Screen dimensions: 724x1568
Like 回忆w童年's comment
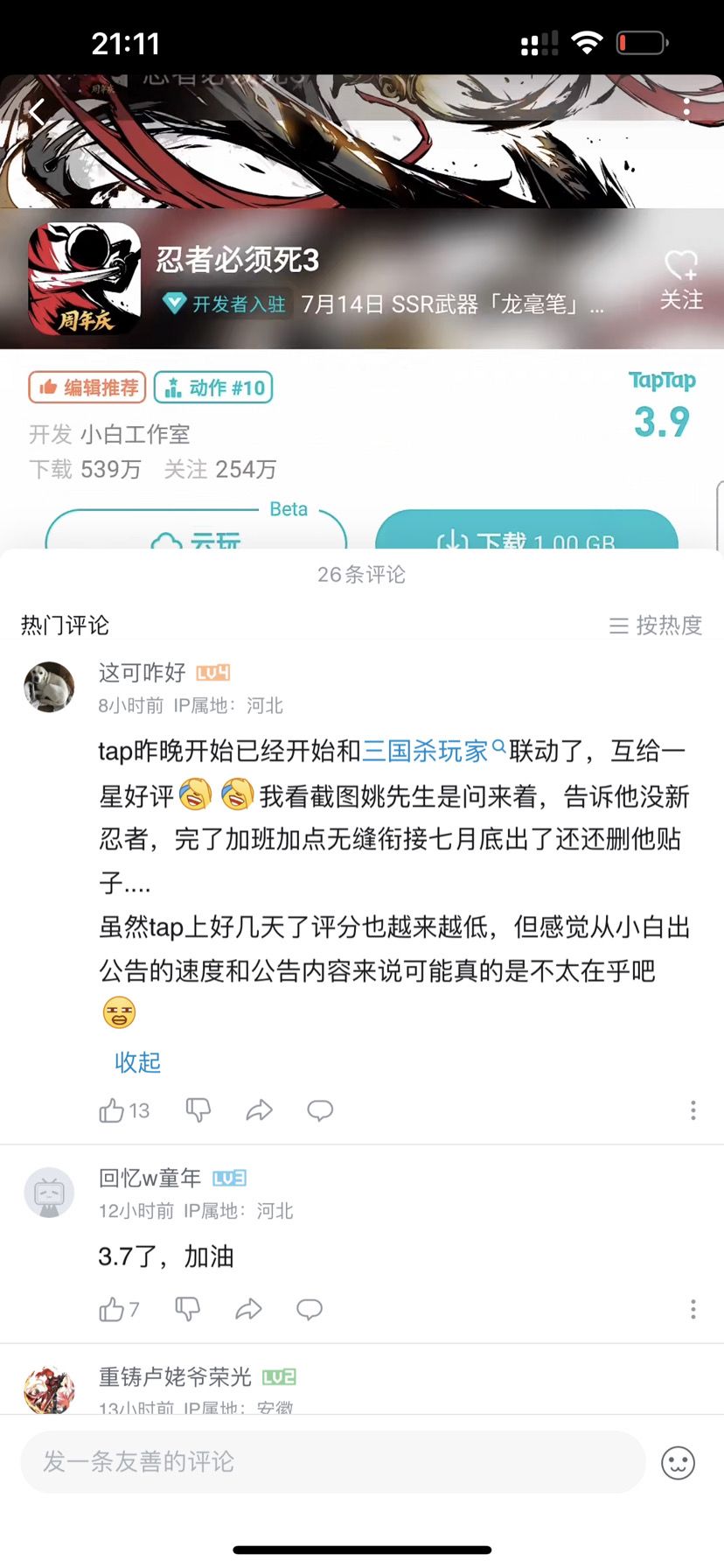[119, 1309]
